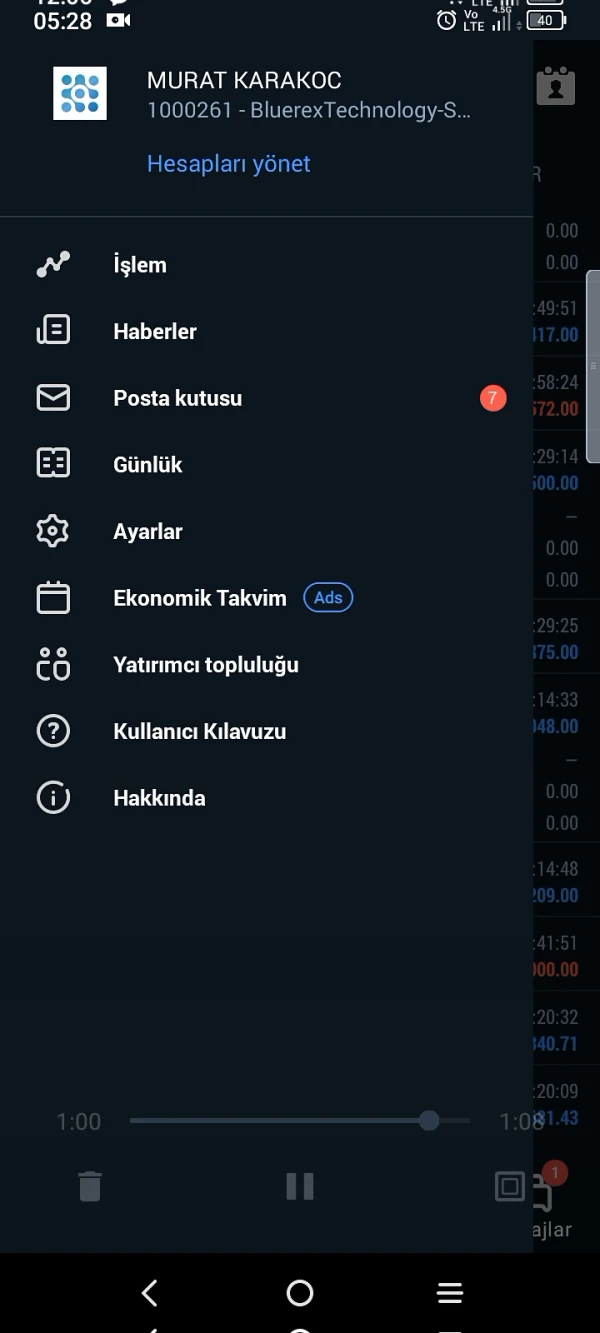Open Haberler news section
The height and width of the screenshot is (1333, 600).
(x=266, y=331)
